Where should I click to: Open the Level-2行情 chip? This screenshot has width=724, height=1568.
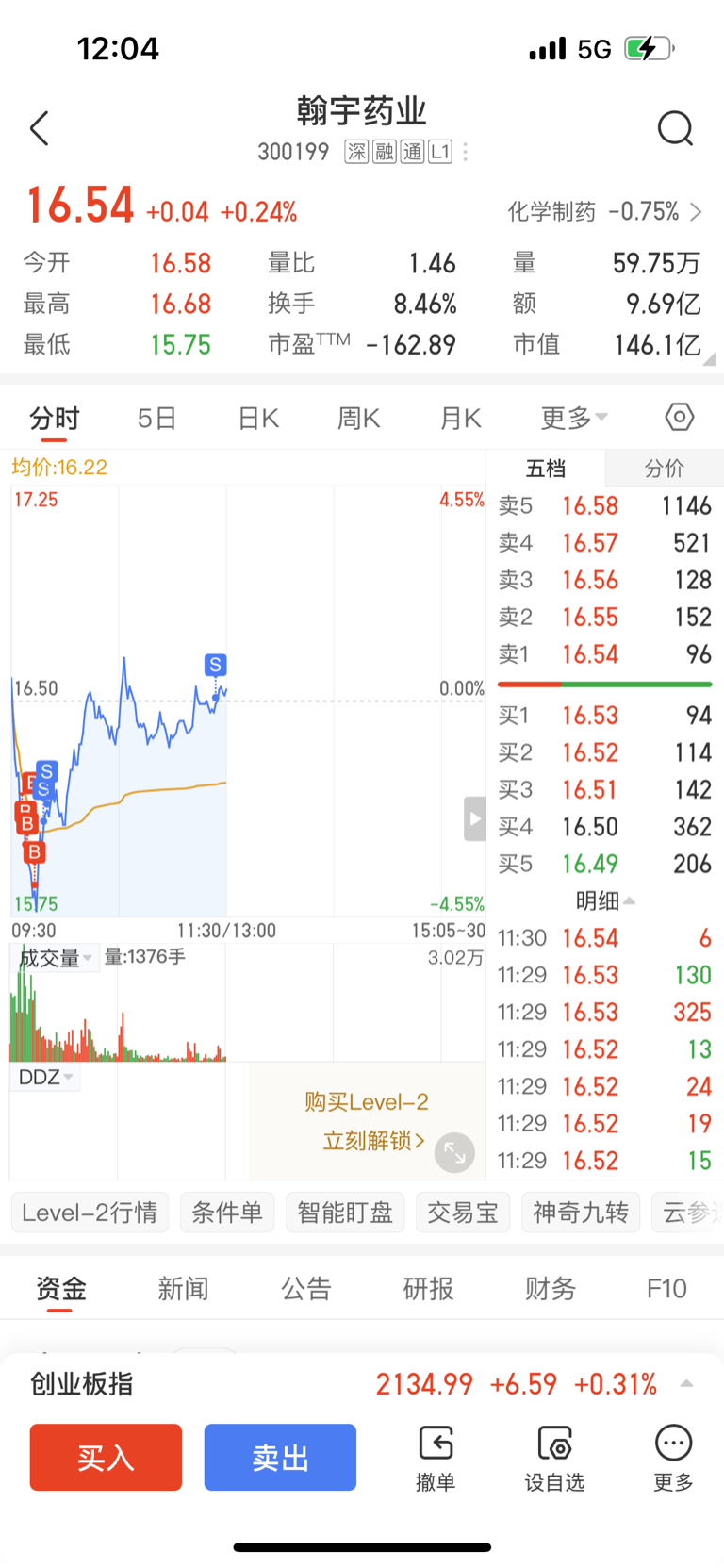[x=90, y=1213]
